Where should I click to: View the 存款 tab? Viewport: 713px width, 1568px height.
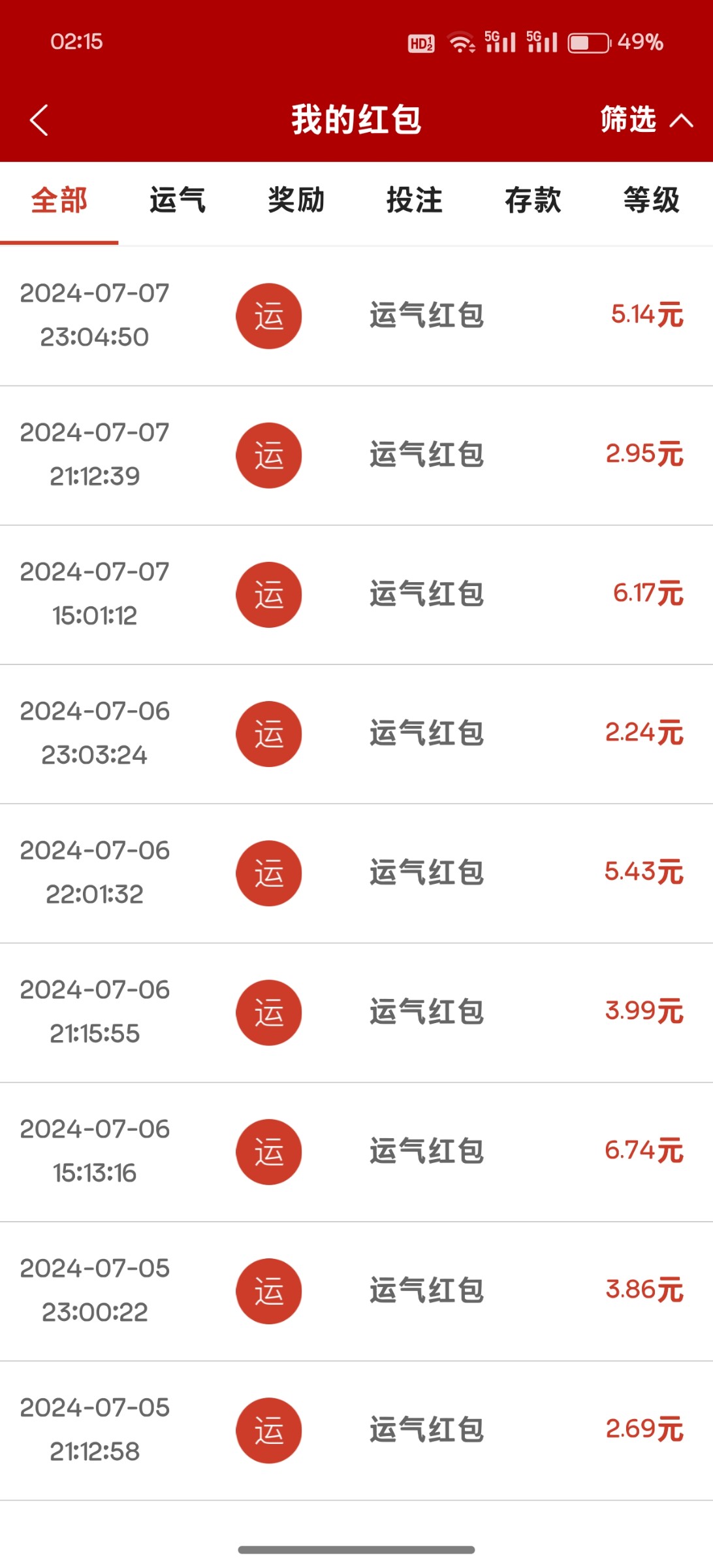pyautogui.click(x=533, y=200)
